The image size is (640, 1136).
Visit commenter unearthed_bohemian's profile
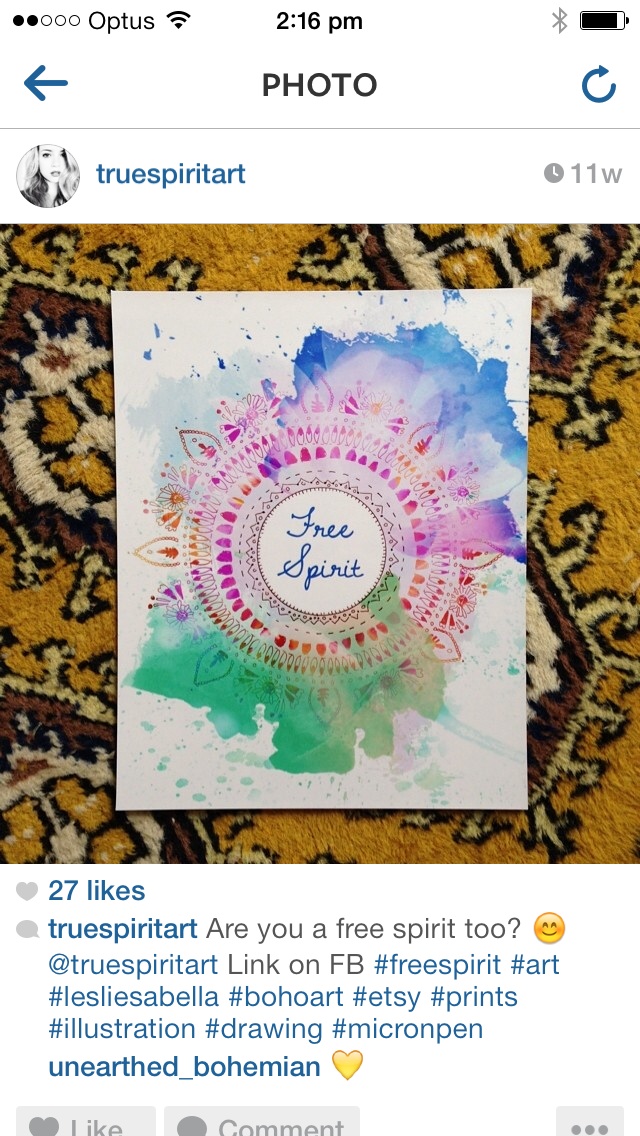(184, 1067)
